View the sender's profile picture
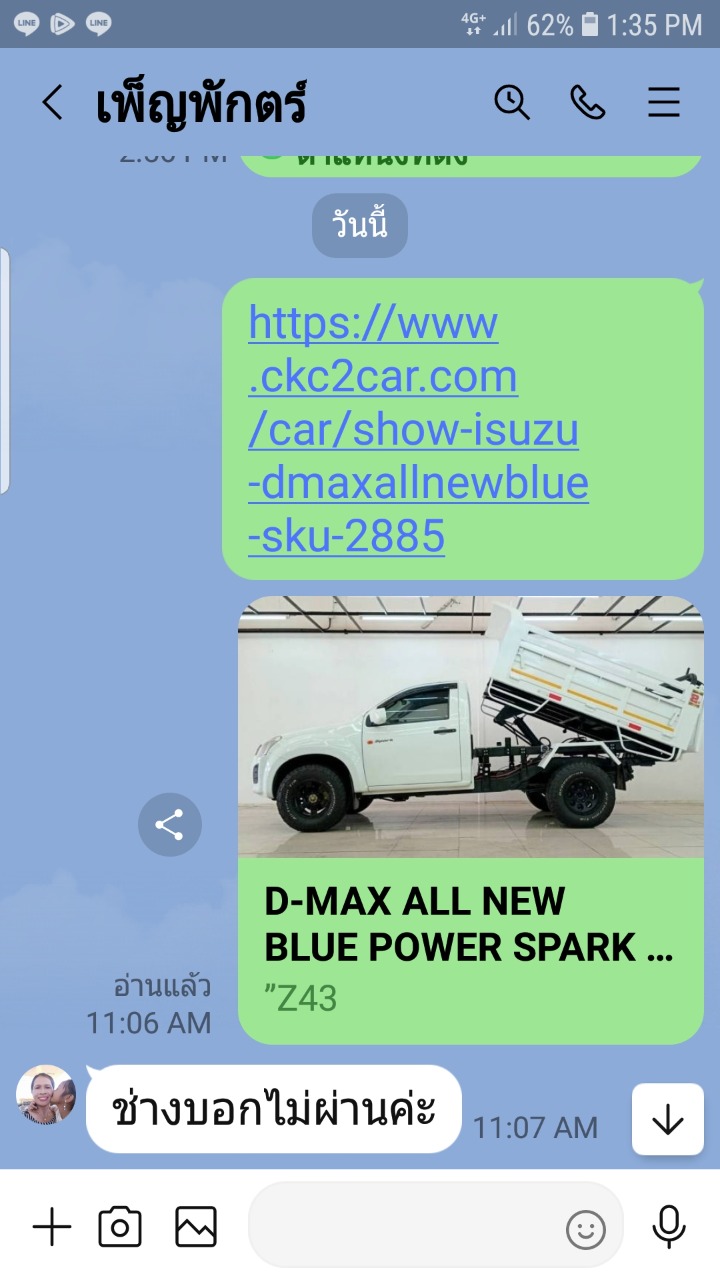Screen dimensions: 720x1280 (46, 1095)
